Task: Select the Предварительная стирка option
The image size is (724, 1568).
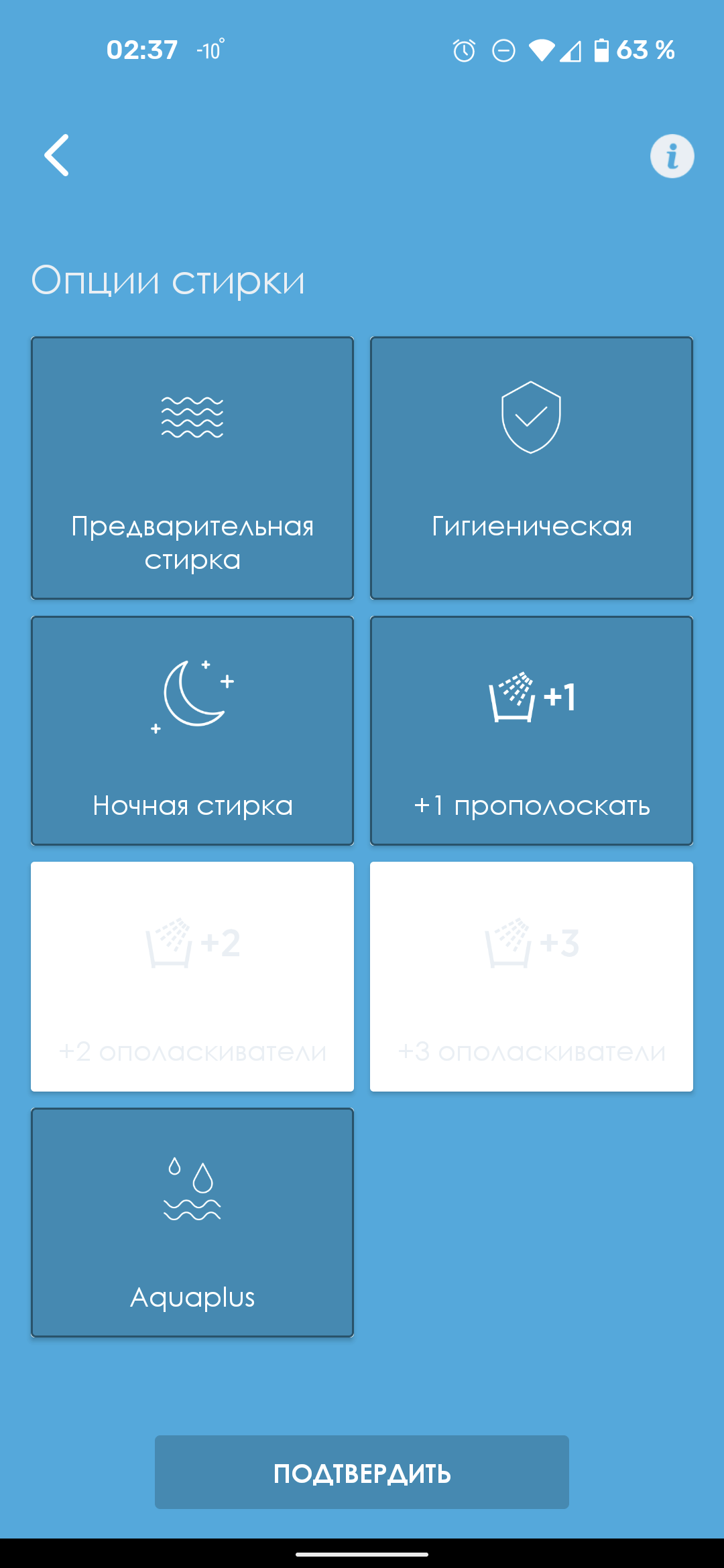Action: [192, 468]
